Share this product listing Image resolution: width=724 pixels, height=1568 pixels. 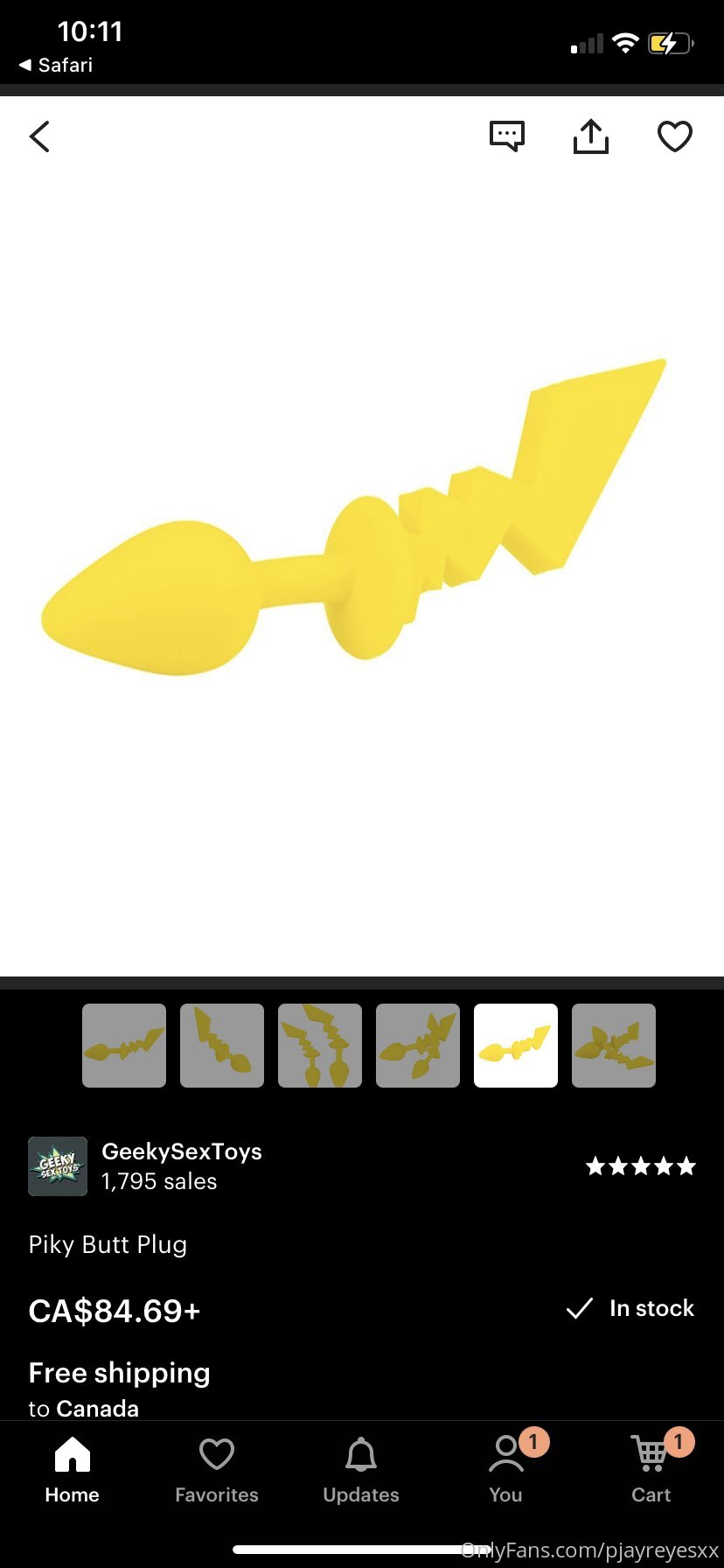click(591, 136)
